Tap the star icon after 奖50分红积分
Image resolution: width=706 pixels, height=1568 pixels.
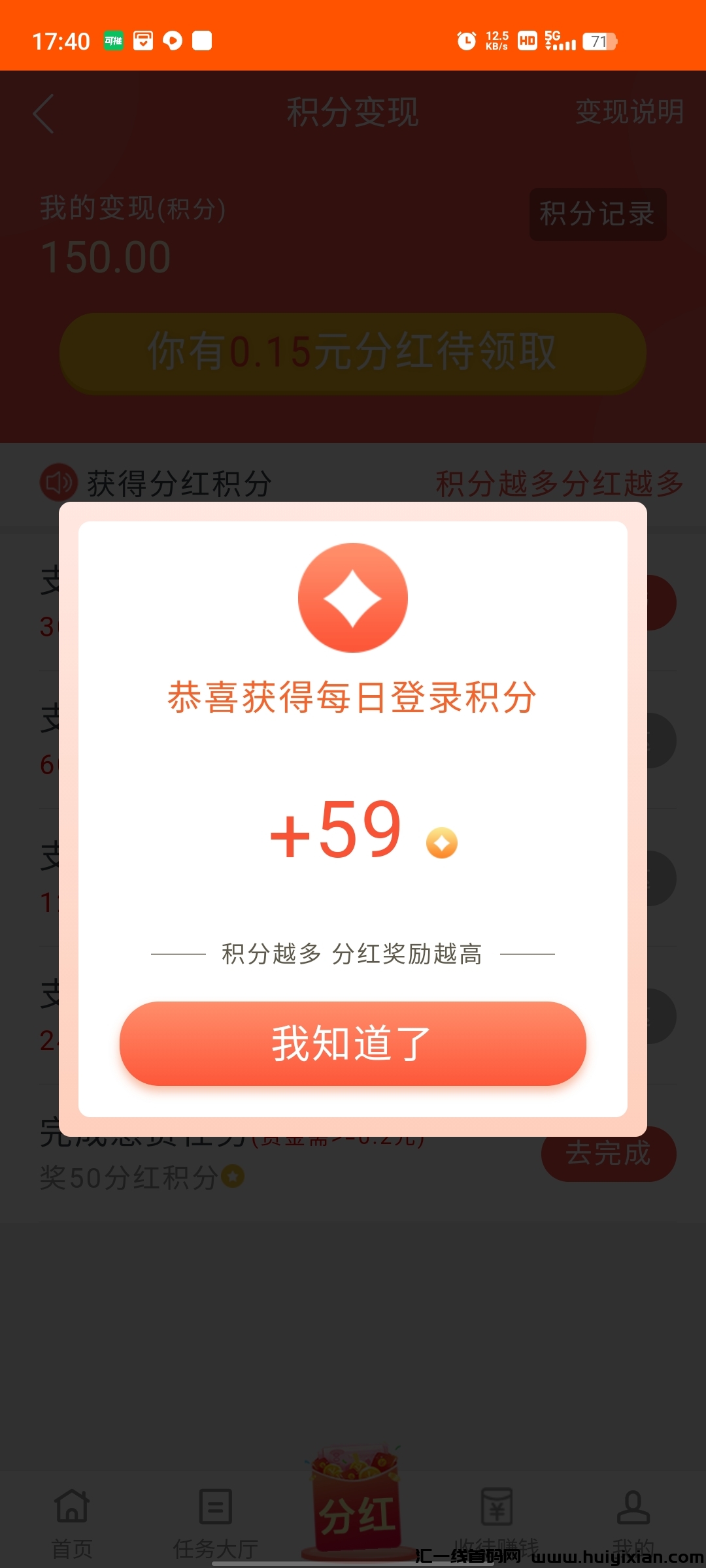click(233, 1177)
